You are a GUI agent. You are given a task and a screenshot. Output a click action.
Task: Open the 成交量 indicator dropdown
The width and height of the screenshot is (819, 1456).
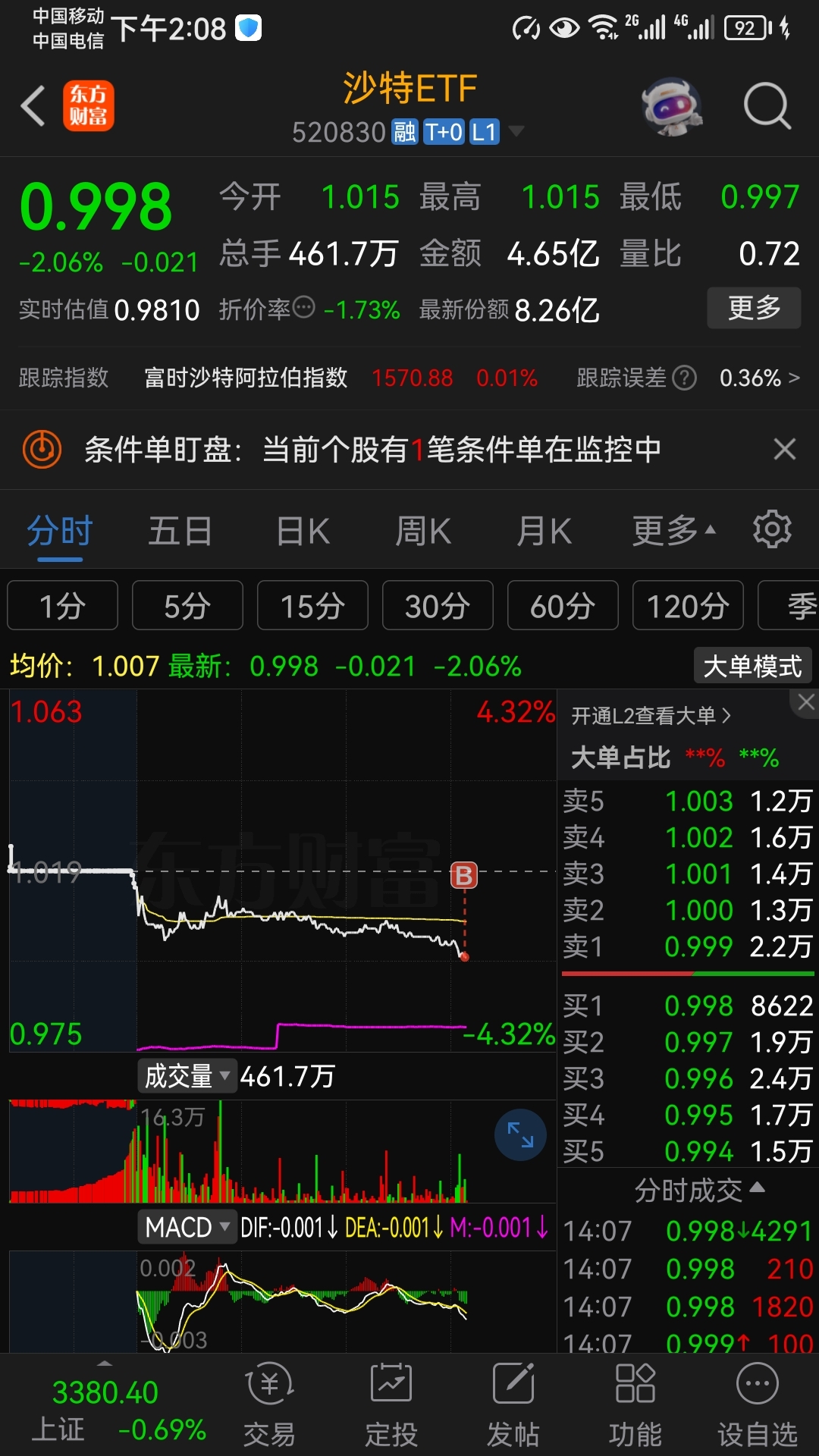tap(186, 1075)
